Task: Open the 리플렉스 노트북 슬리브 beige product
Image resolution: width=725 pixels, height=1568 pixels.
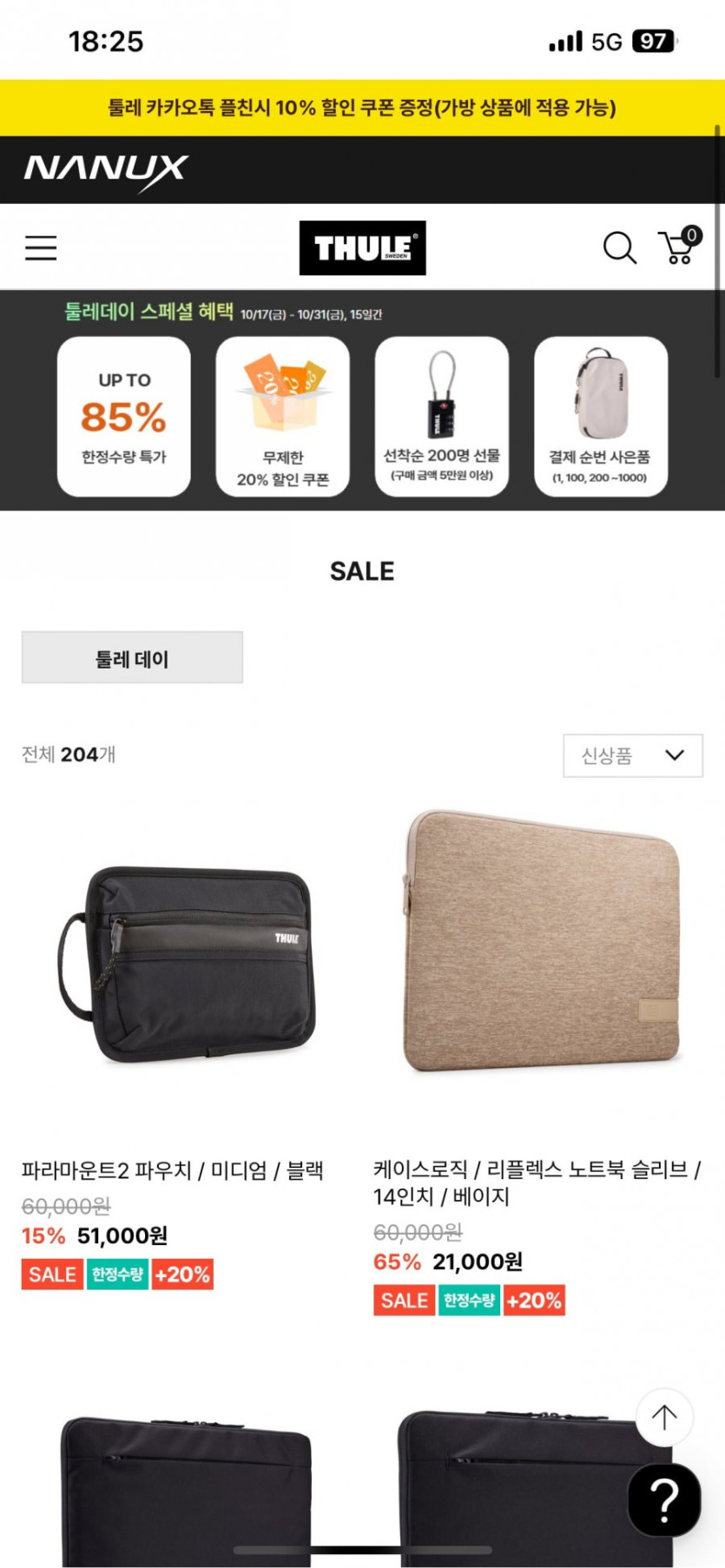Action: [540, 942]
